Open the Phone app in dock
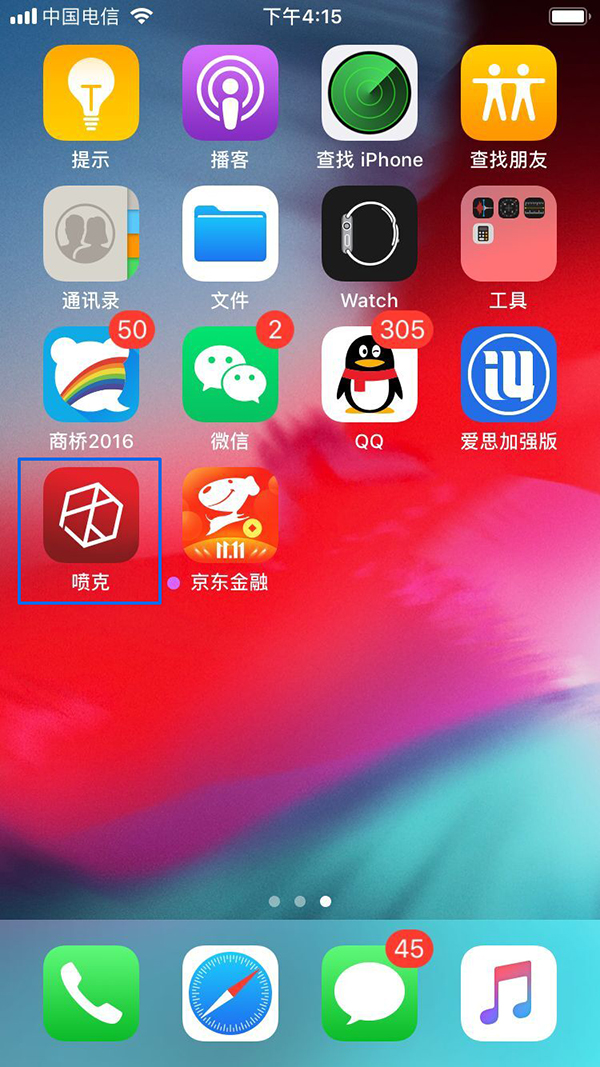 91,993
